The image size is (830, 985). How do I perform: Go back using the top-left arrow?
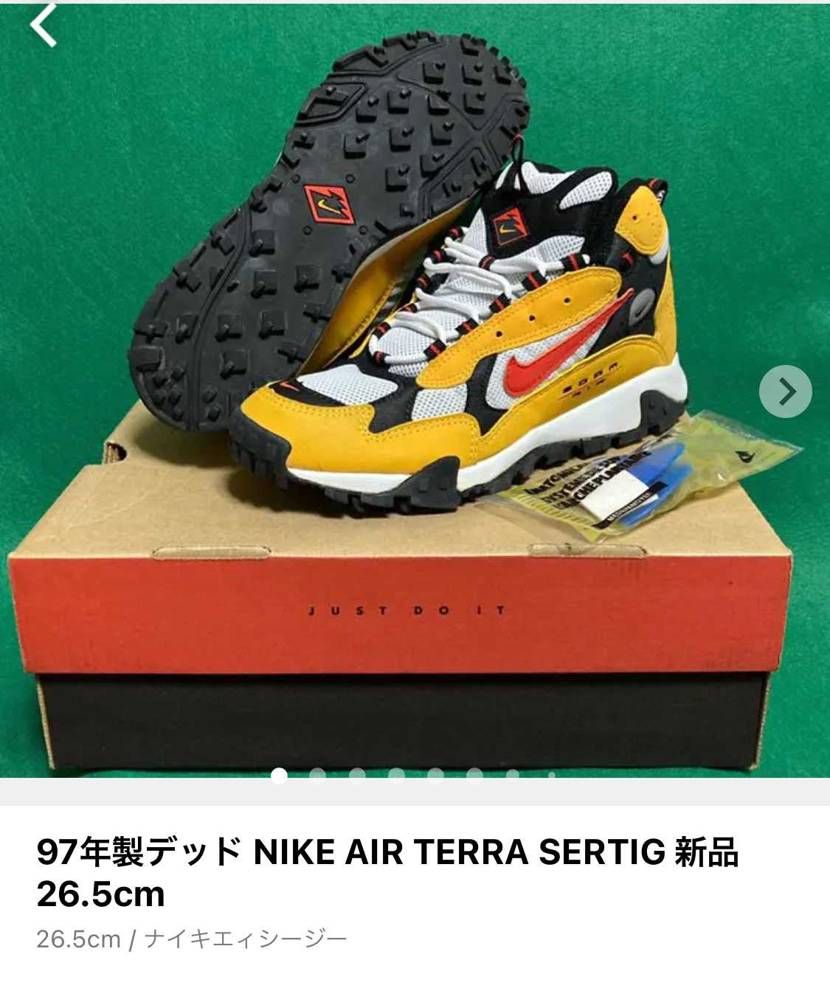pos(43,25)
